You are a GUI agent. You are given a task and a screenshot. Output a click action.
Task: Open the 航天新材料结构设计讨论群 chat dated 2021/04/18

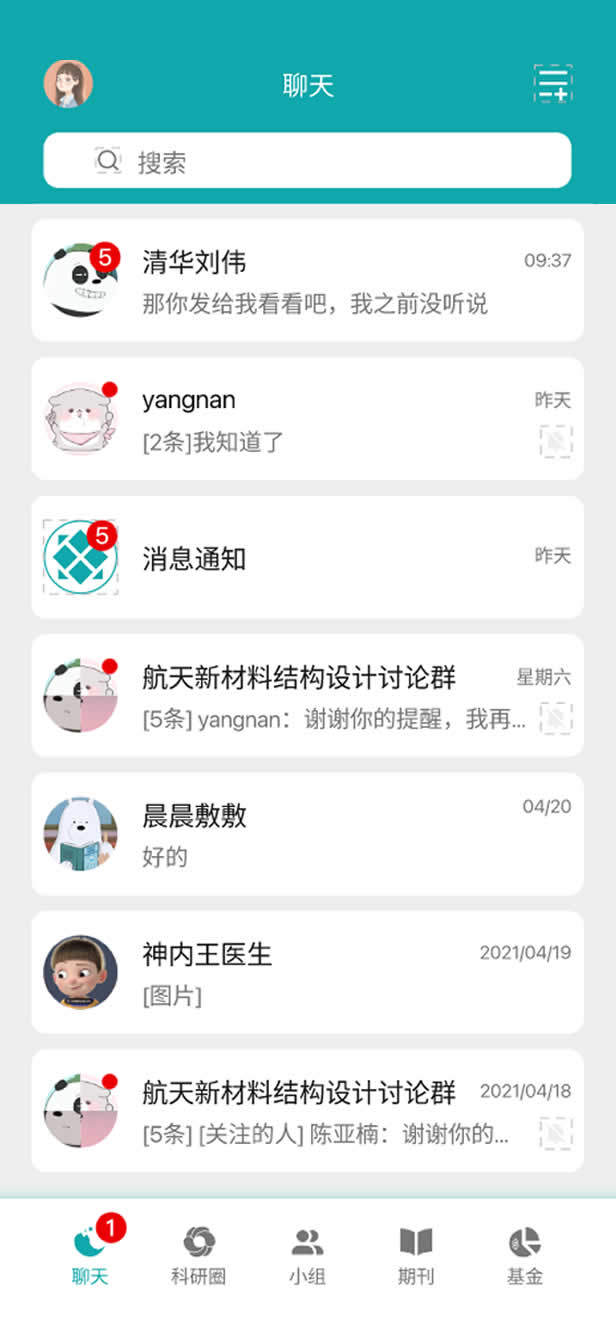307,1110
